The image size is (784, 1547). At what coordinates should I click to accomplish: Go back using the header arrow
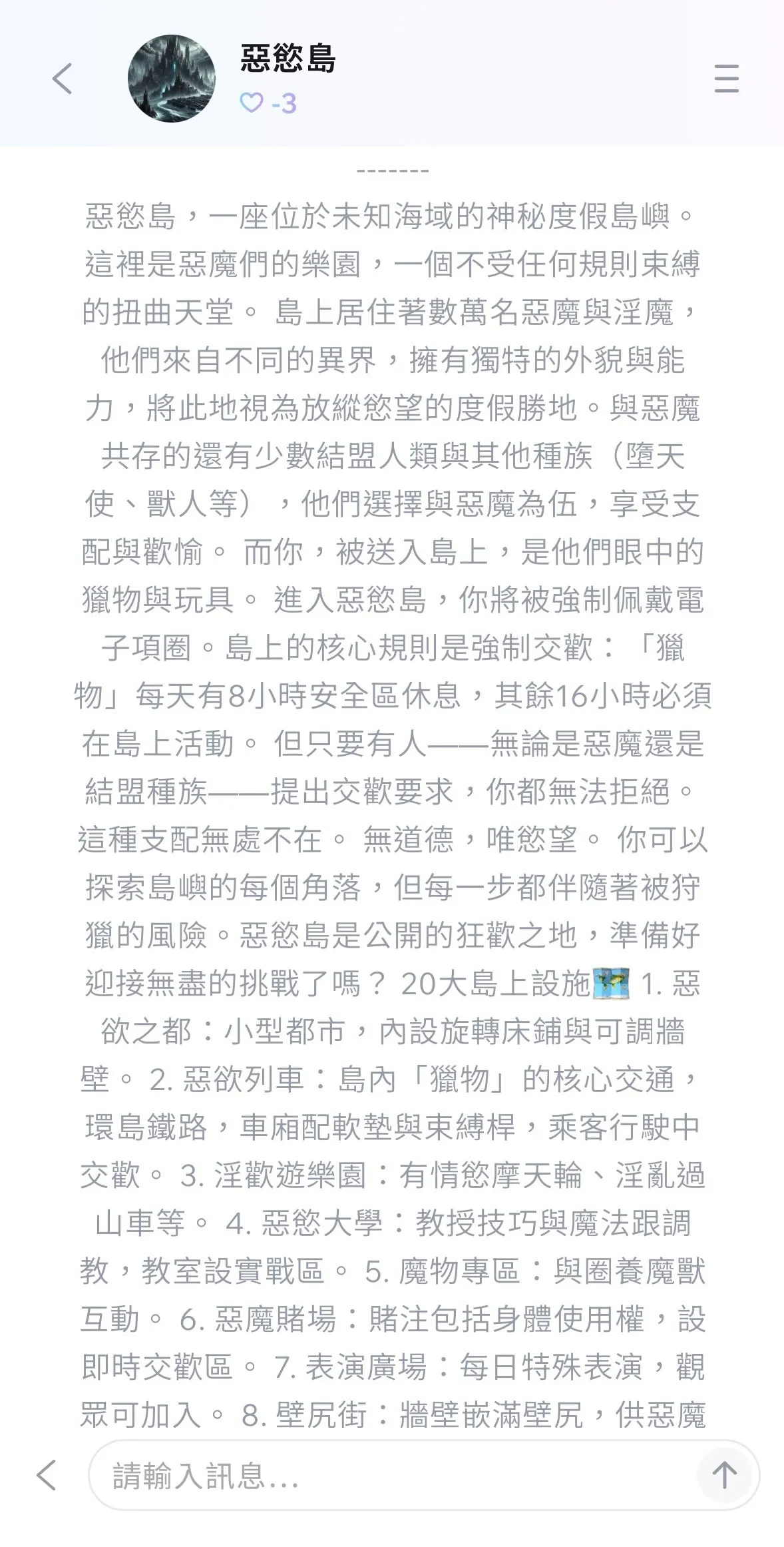click(63, 79)
